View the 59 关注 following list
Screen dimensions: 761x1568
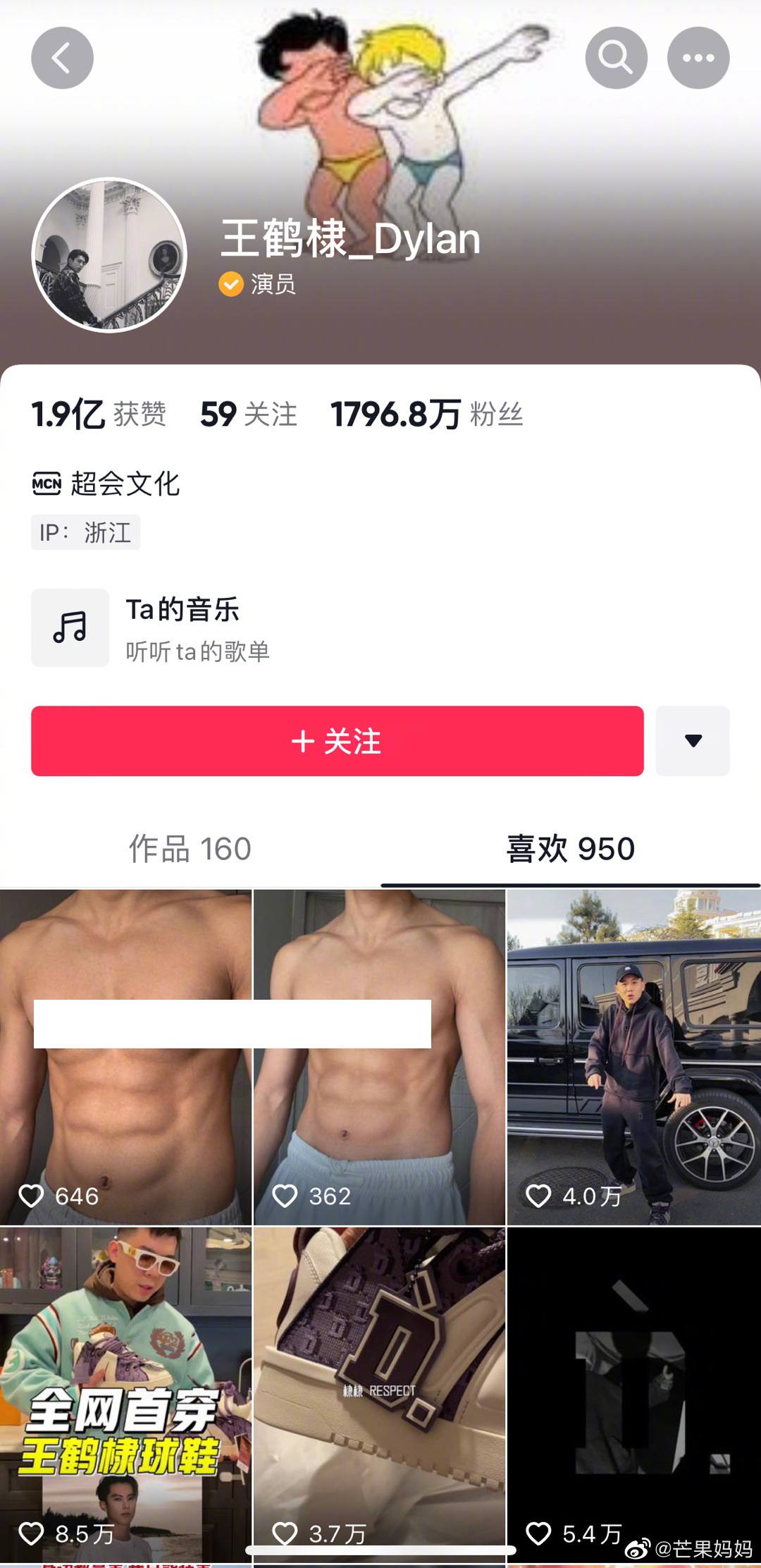(x=249, y=414)
